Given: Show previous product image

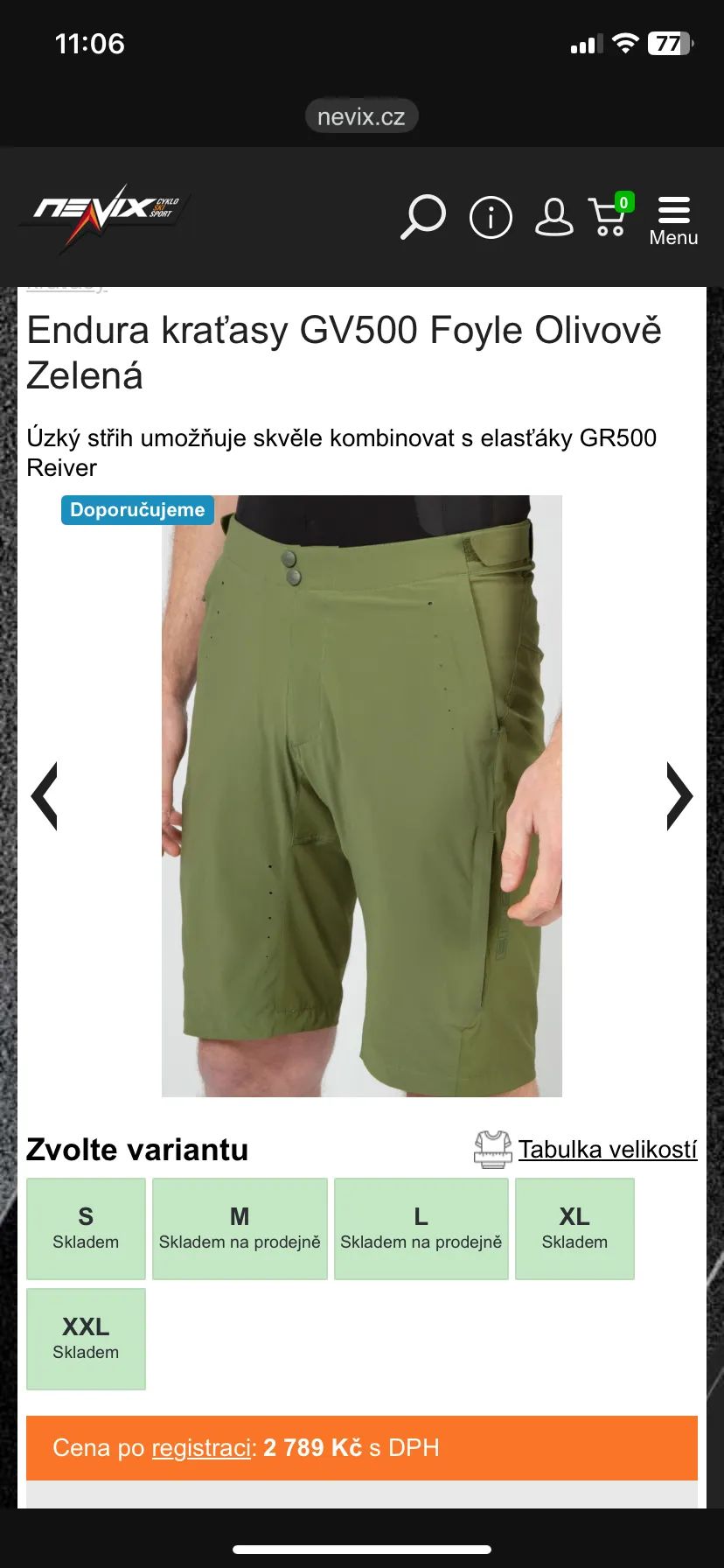Looking at the screenshot, I should (45, 795).
